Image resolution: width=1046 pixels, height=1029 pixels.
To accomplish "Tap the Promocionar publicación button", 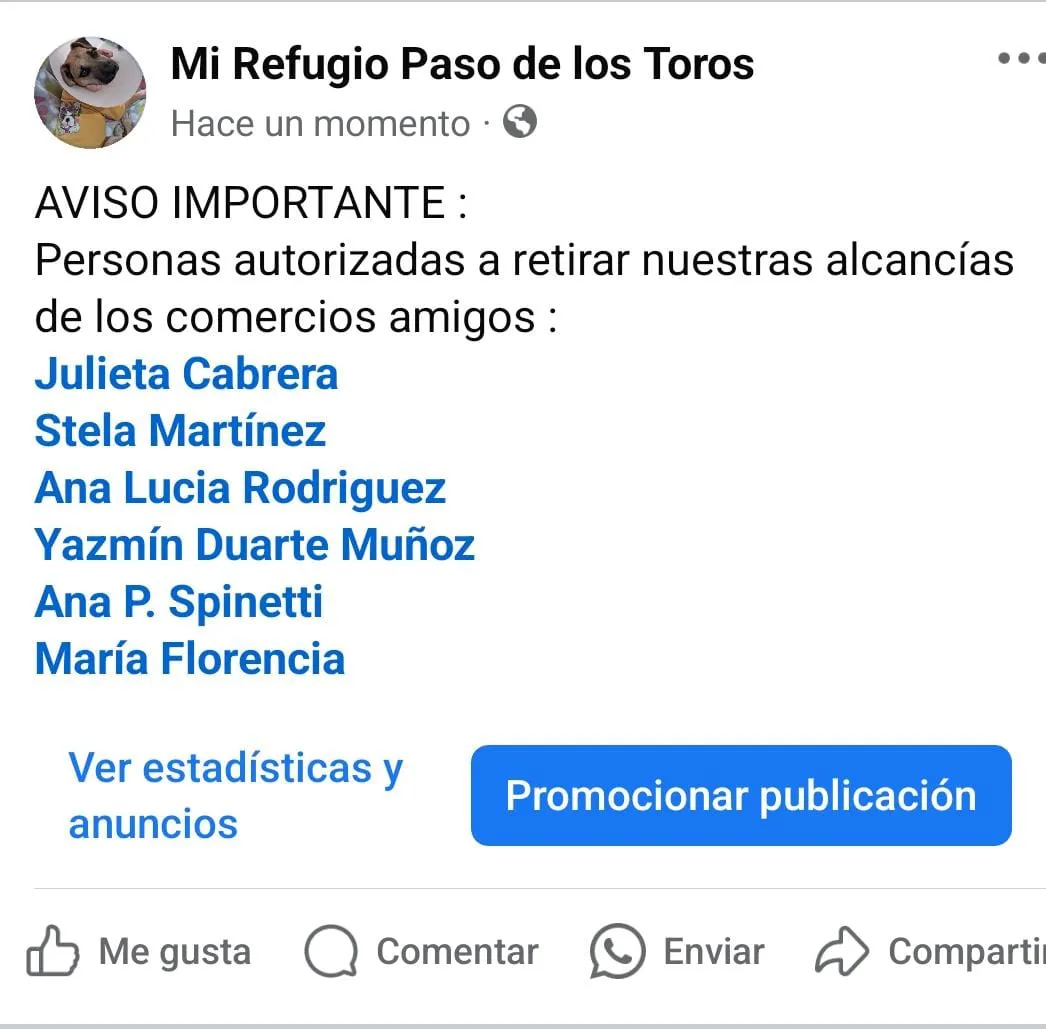I will [741, 796].
